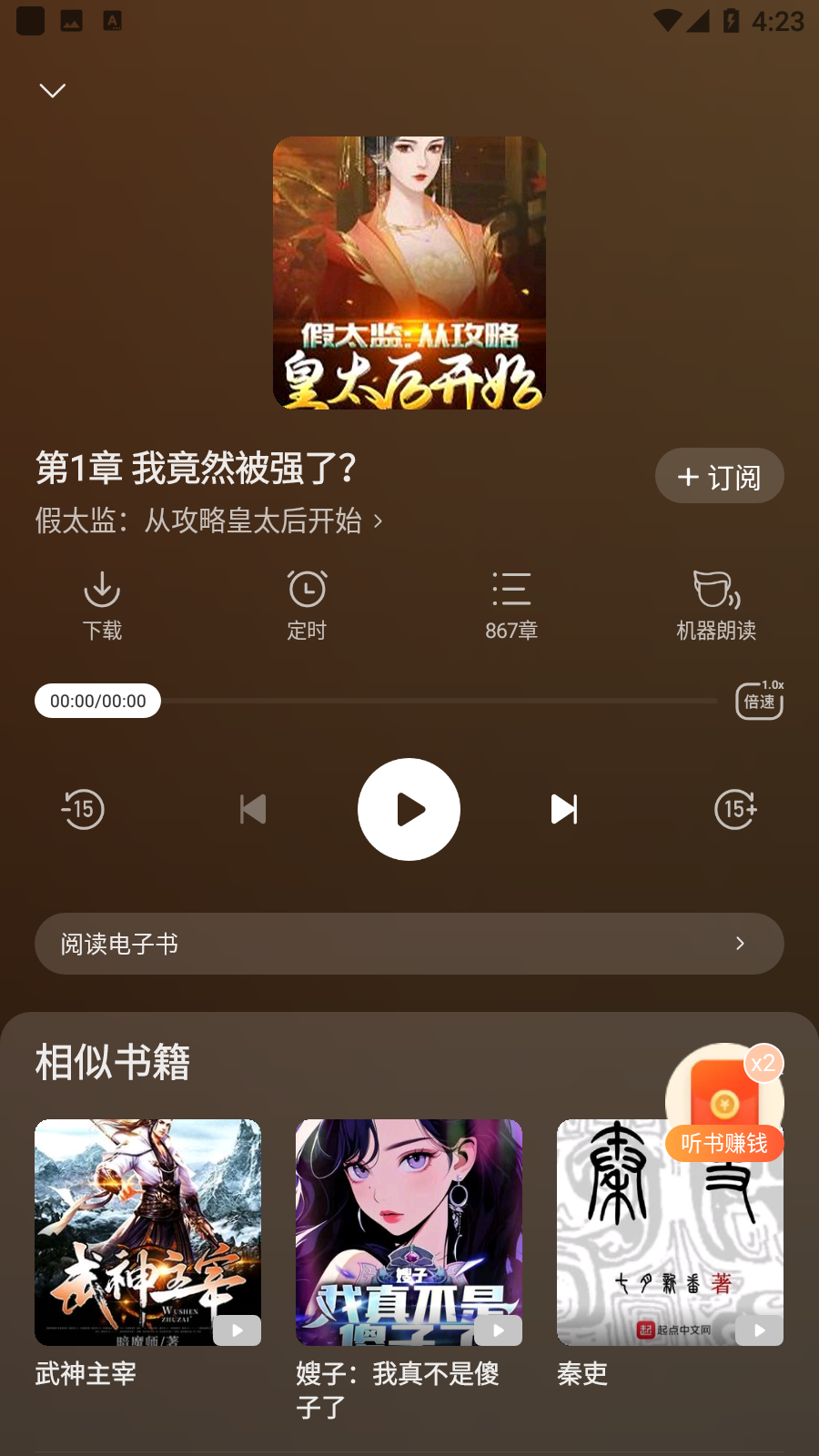Image resolution: width=819 pixels, height=1456 pixels.
Task: Go to the previous chapter
Action: click(253, 809)
